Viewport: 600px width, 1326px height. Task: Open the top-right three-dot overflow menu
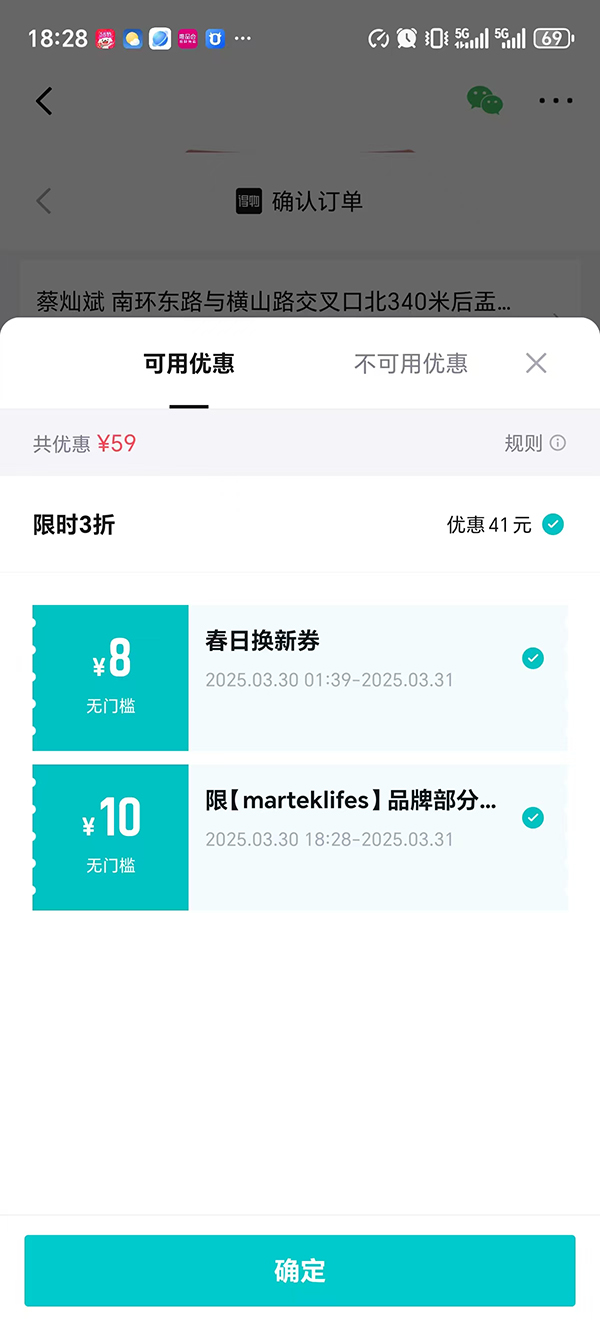pyautogui.click(x=555, y=101)
